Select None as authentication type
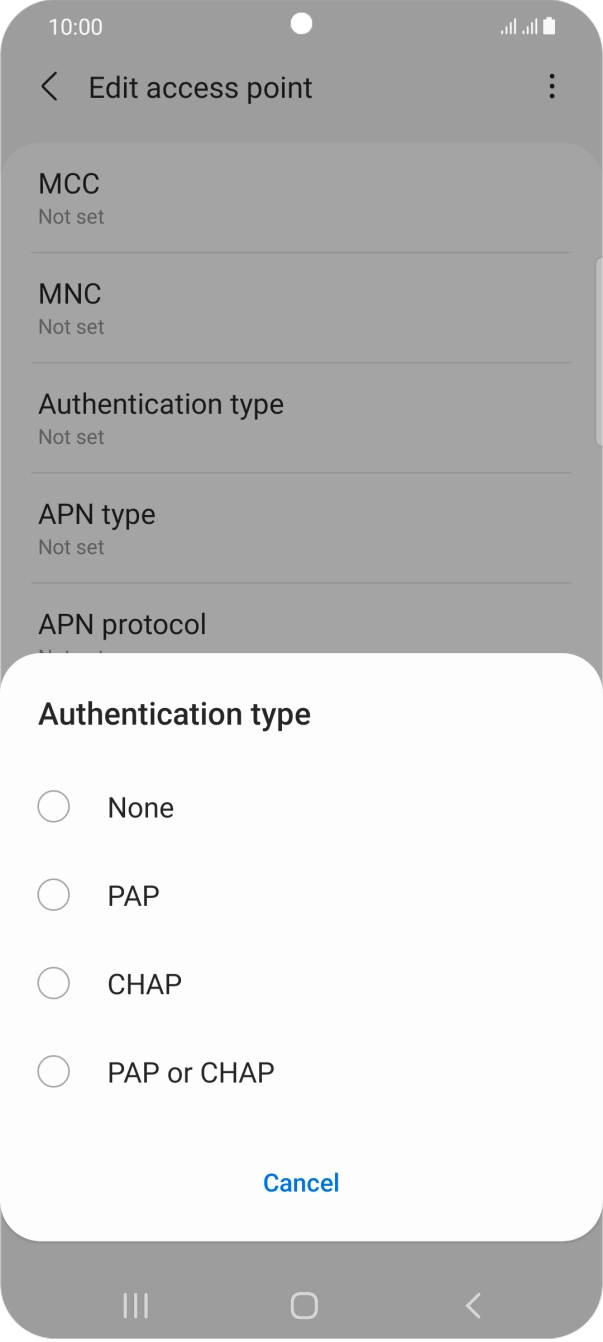The width and height of the screenshot is (603, 1342). (x=53, y=807)
